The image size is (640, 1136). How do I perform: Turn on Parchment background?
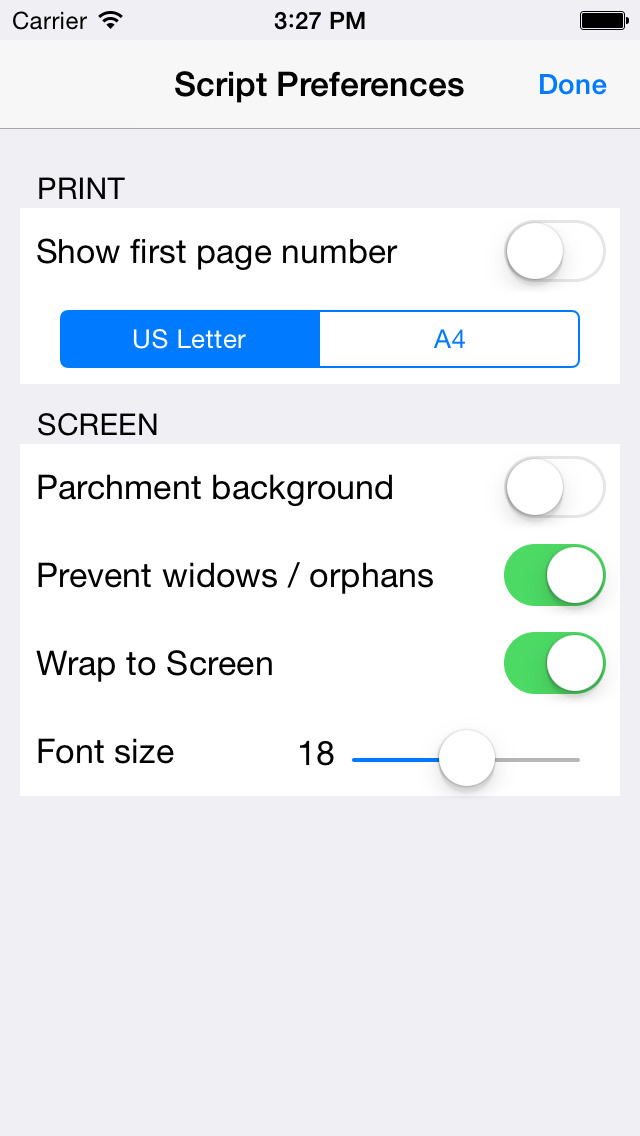click(554, 487)
